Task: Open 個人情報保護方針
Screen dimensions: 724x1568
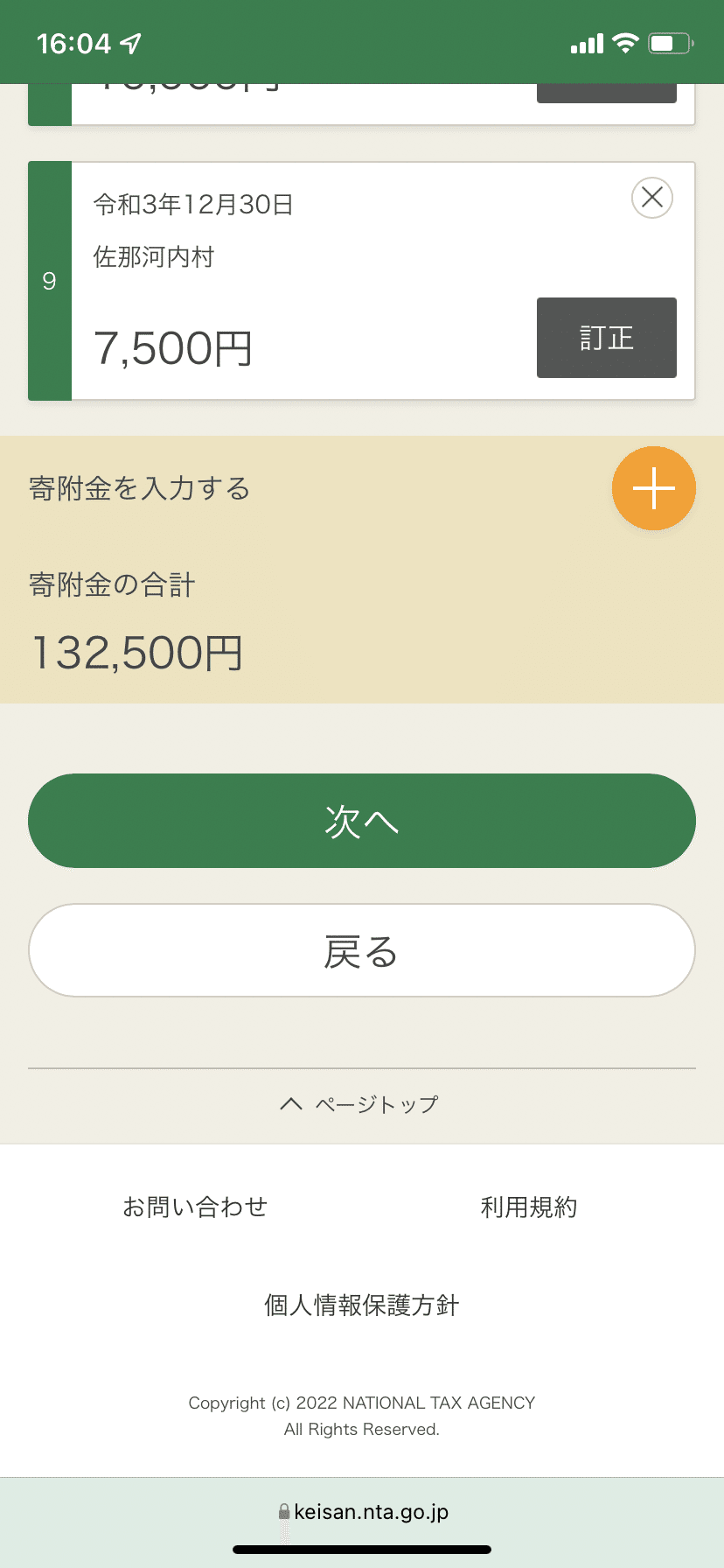Action: tap(362, 1305)
